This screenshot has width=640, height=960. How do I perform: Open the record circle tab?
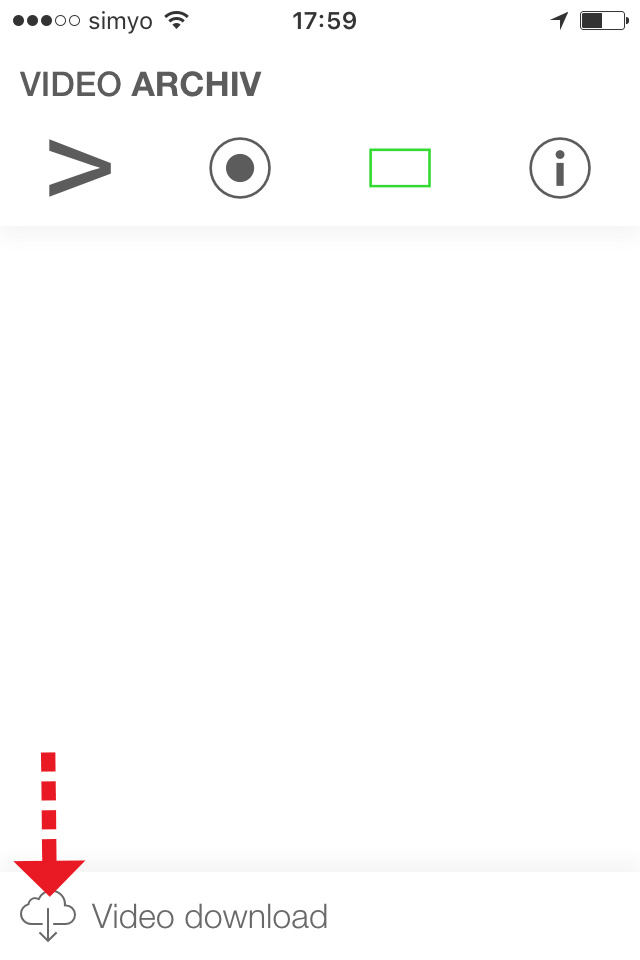click(x=240, y=168)
